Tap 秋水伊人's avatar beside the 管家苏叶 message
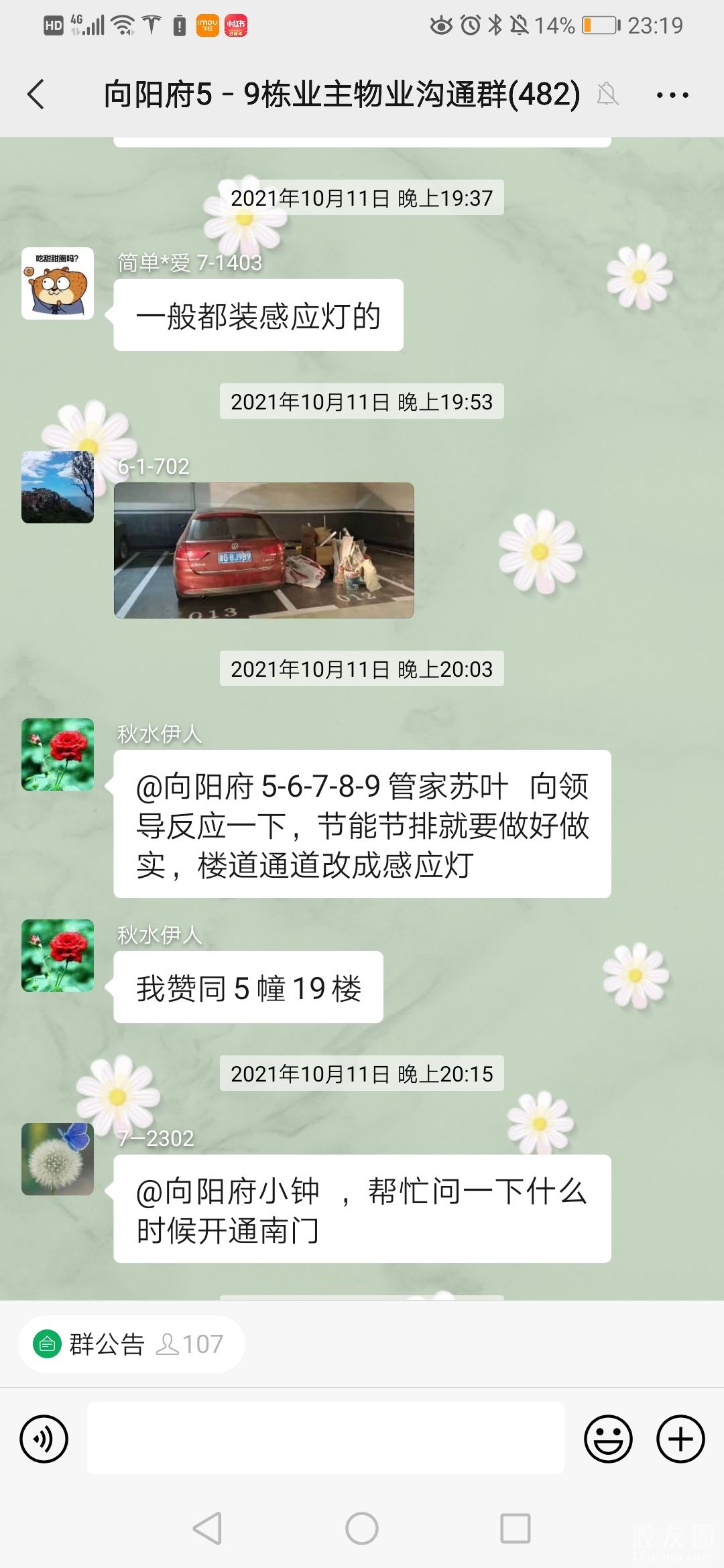 pos(58,755)
